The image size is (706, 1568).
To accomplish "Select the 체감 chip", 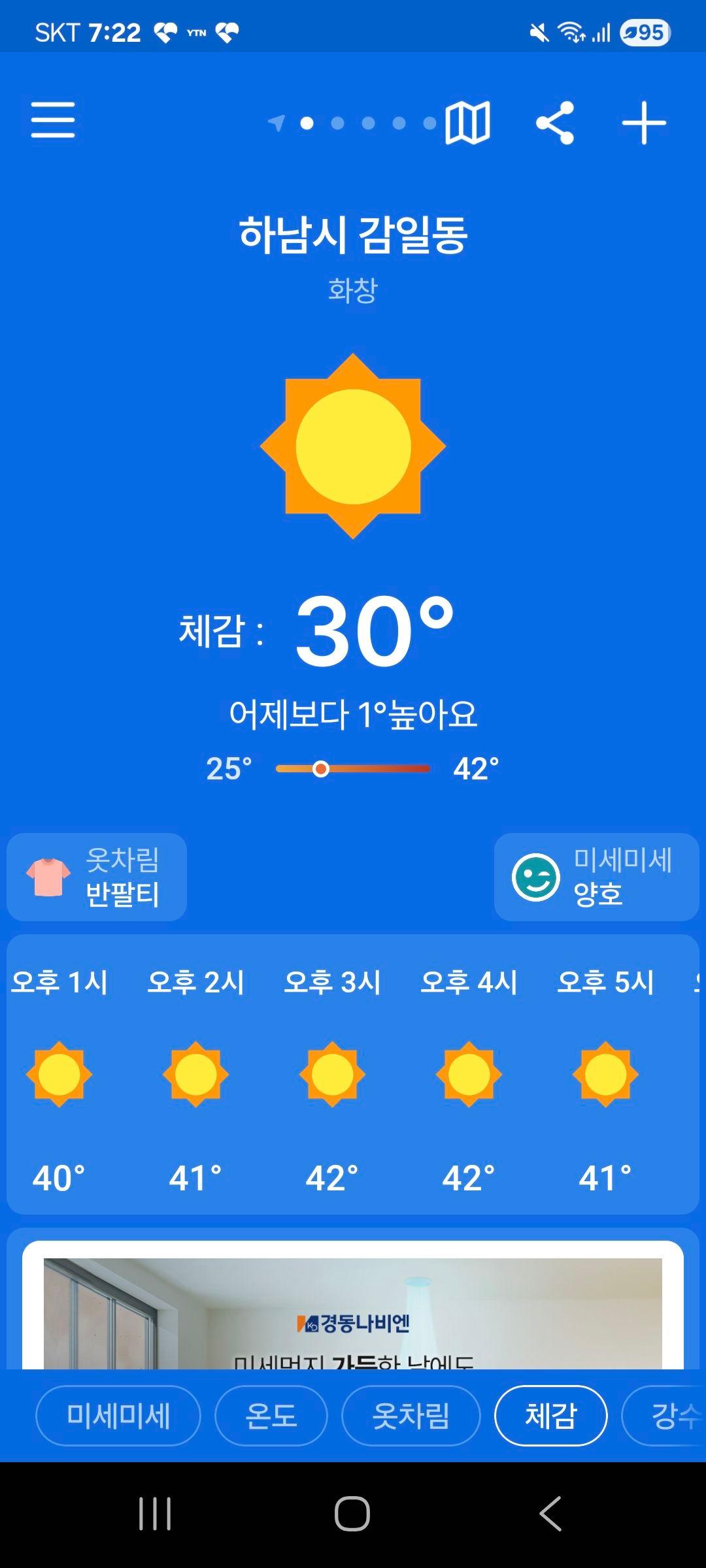I will pyautogui.click(x=550, y=1416).
